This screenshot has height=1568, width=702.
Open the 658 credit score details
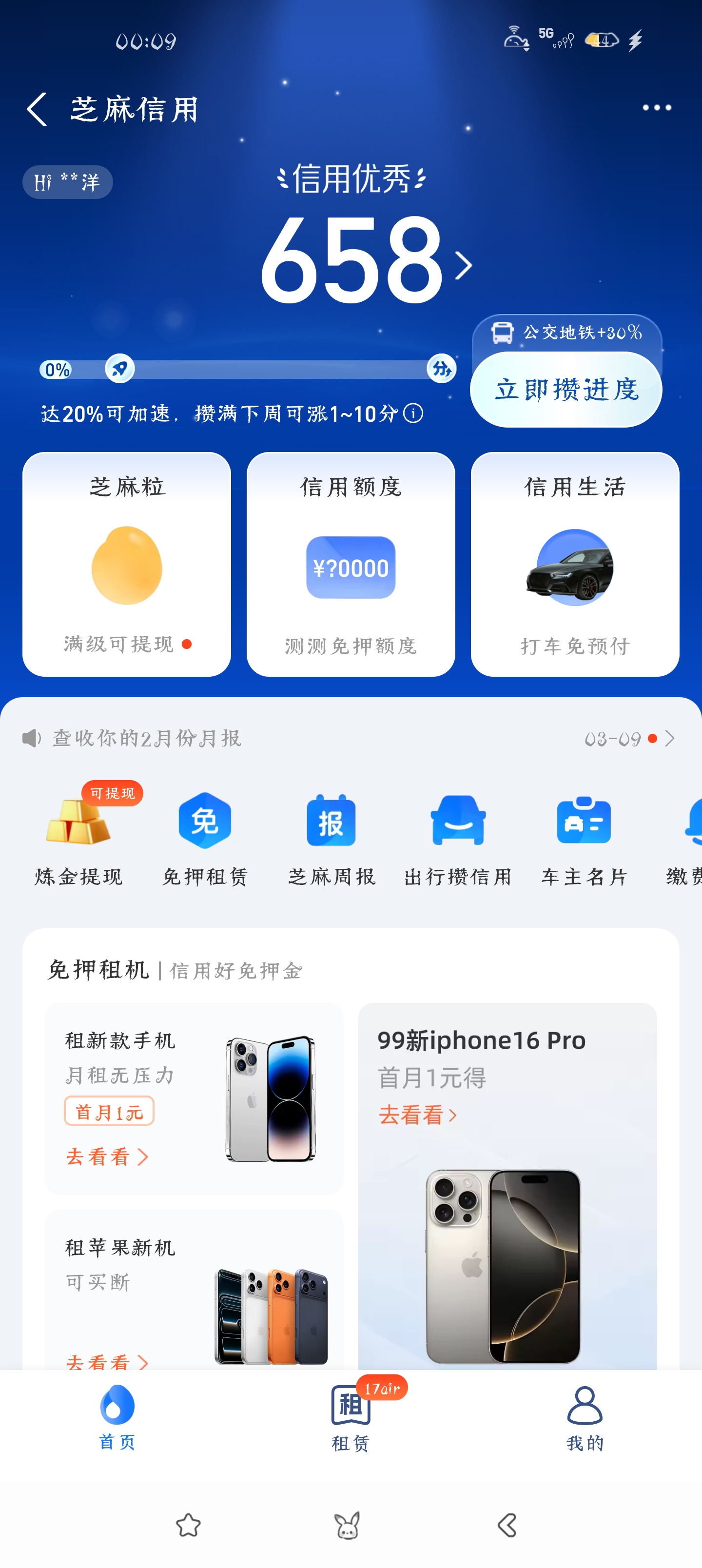365,262
